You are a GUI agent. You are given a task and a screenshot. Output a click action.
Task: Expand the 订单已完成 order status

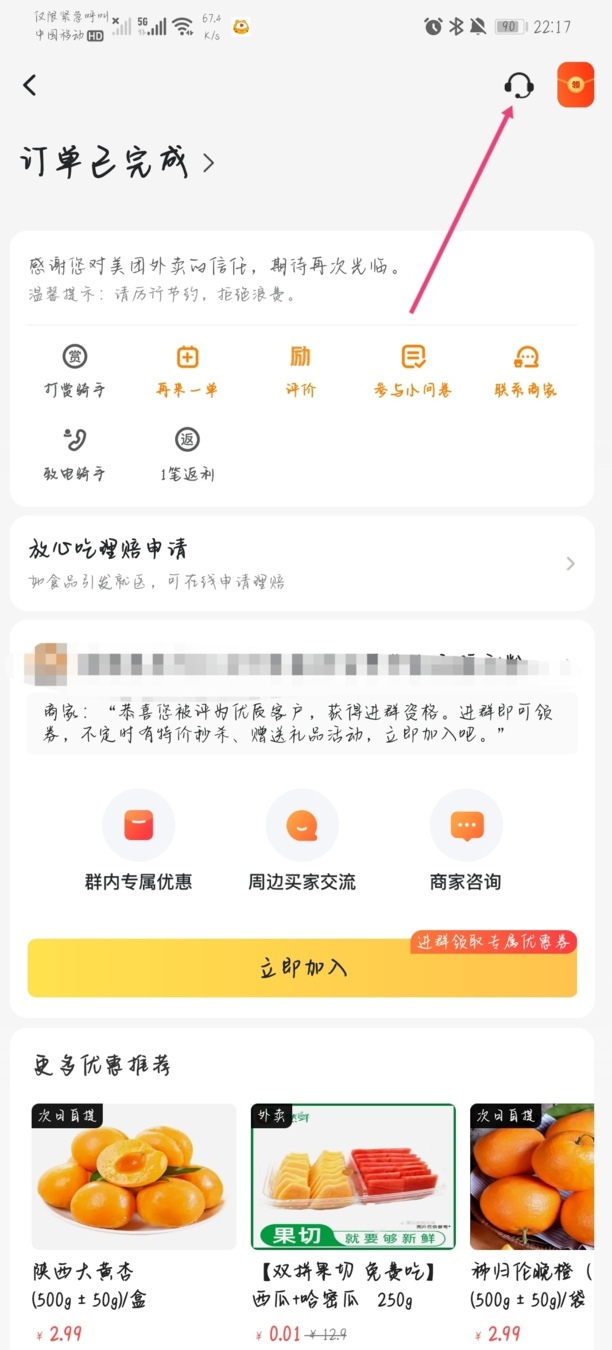[x=118, y=163]
